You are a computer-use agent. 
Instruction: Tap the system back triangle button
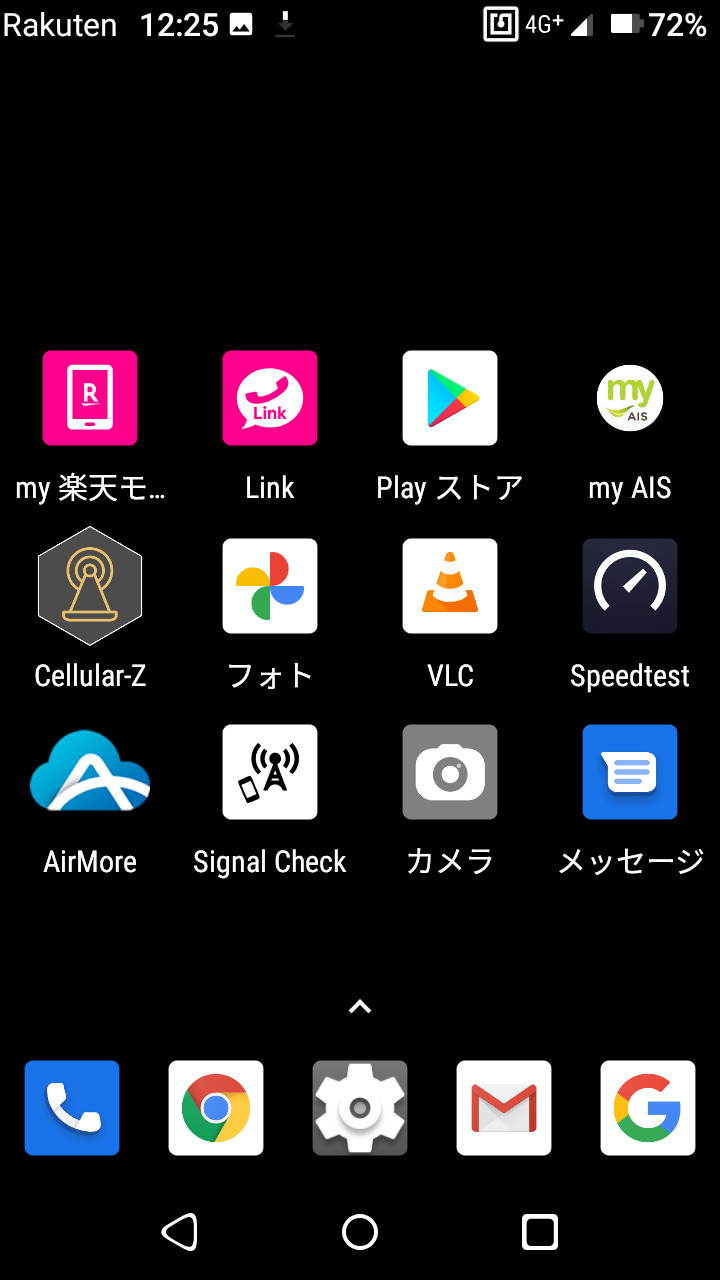pos(180,1232)
